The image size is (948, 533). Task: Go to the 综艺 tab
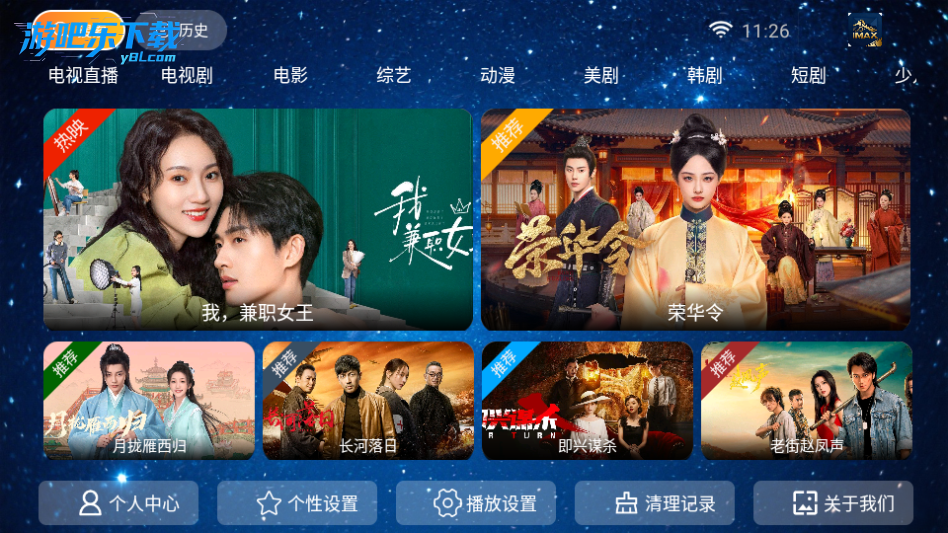pyautogui.click(x=394, y=75)
